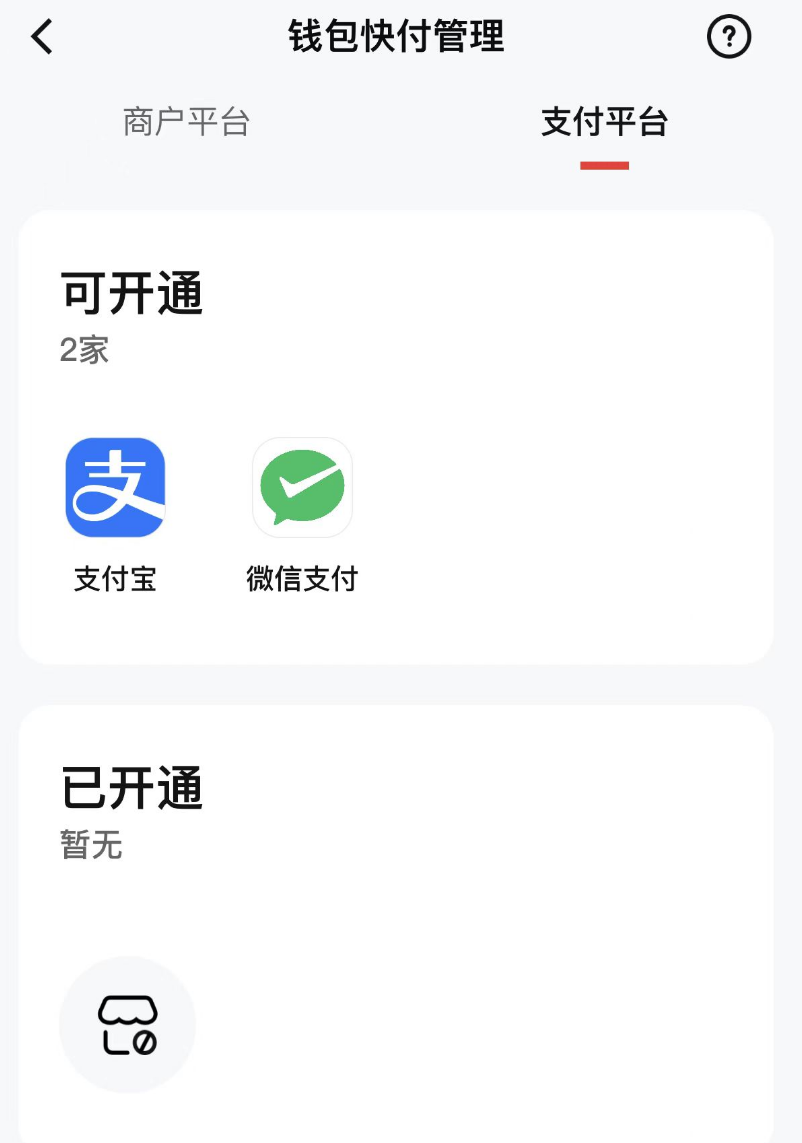
Task: Open help via the question mark icon
Action: point(729,36)
